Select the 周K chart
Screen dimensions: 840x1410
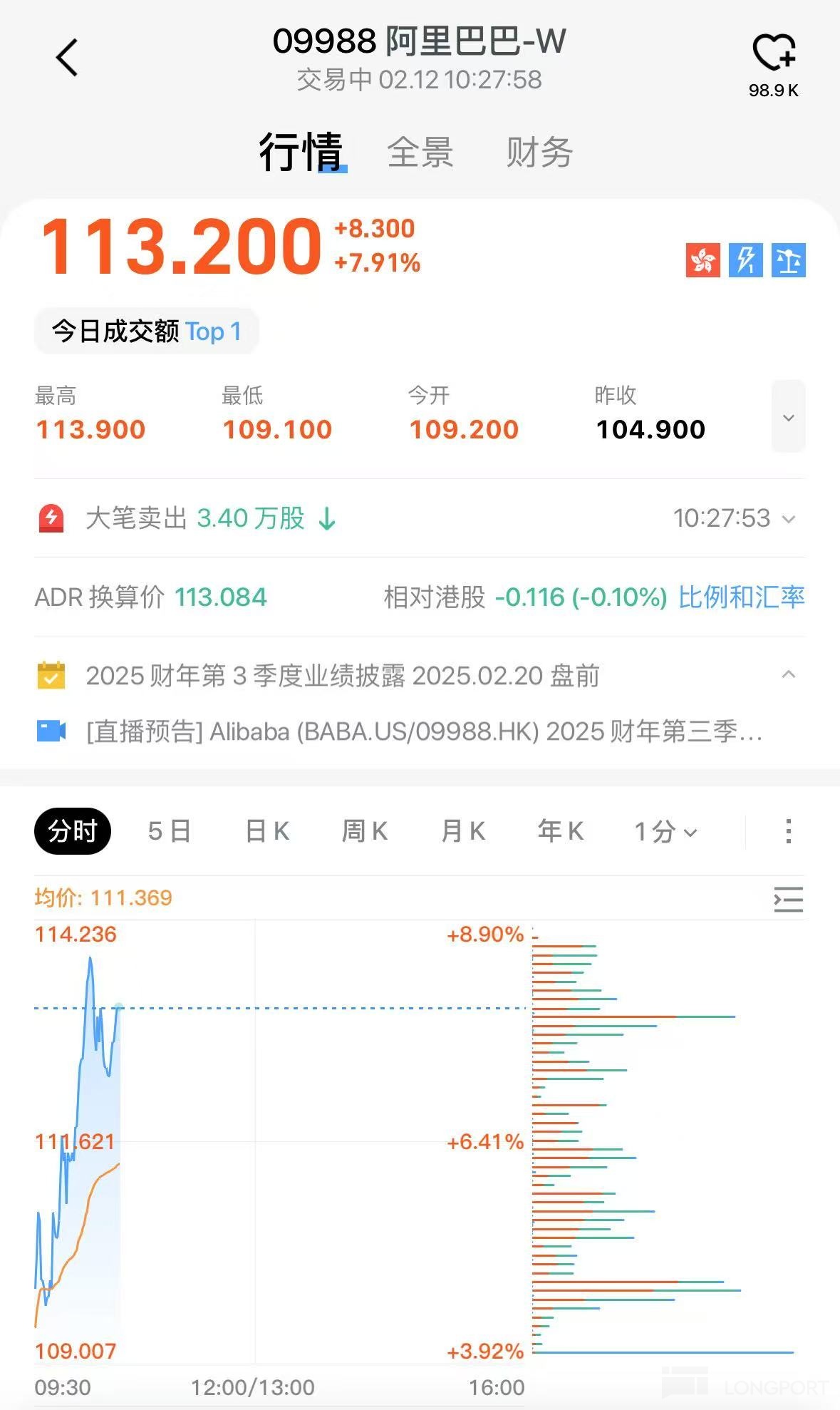[365, 831]
